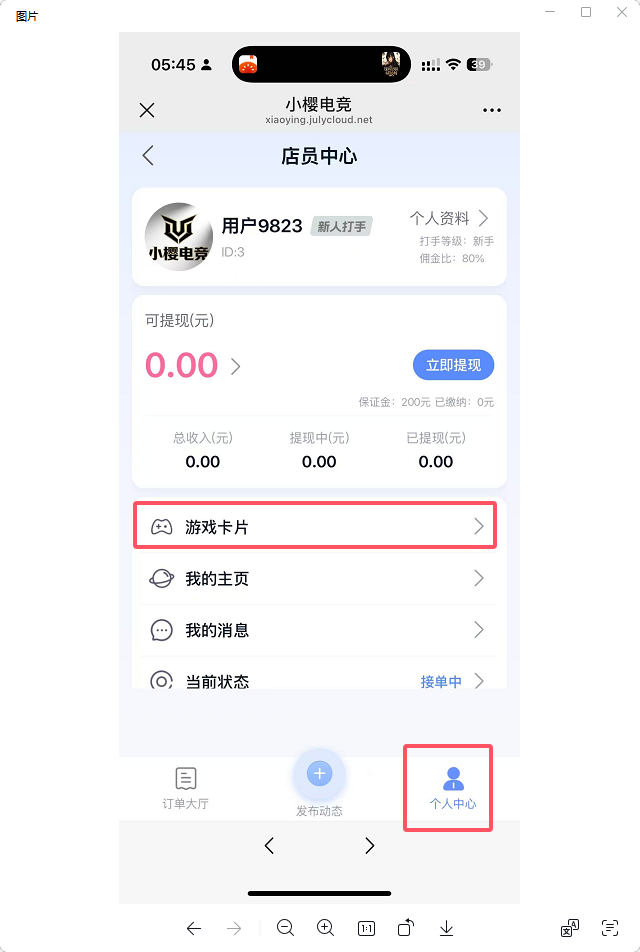Show picture at 1:1 size
This screenshot has width=640, height=952.
[366, 928]
